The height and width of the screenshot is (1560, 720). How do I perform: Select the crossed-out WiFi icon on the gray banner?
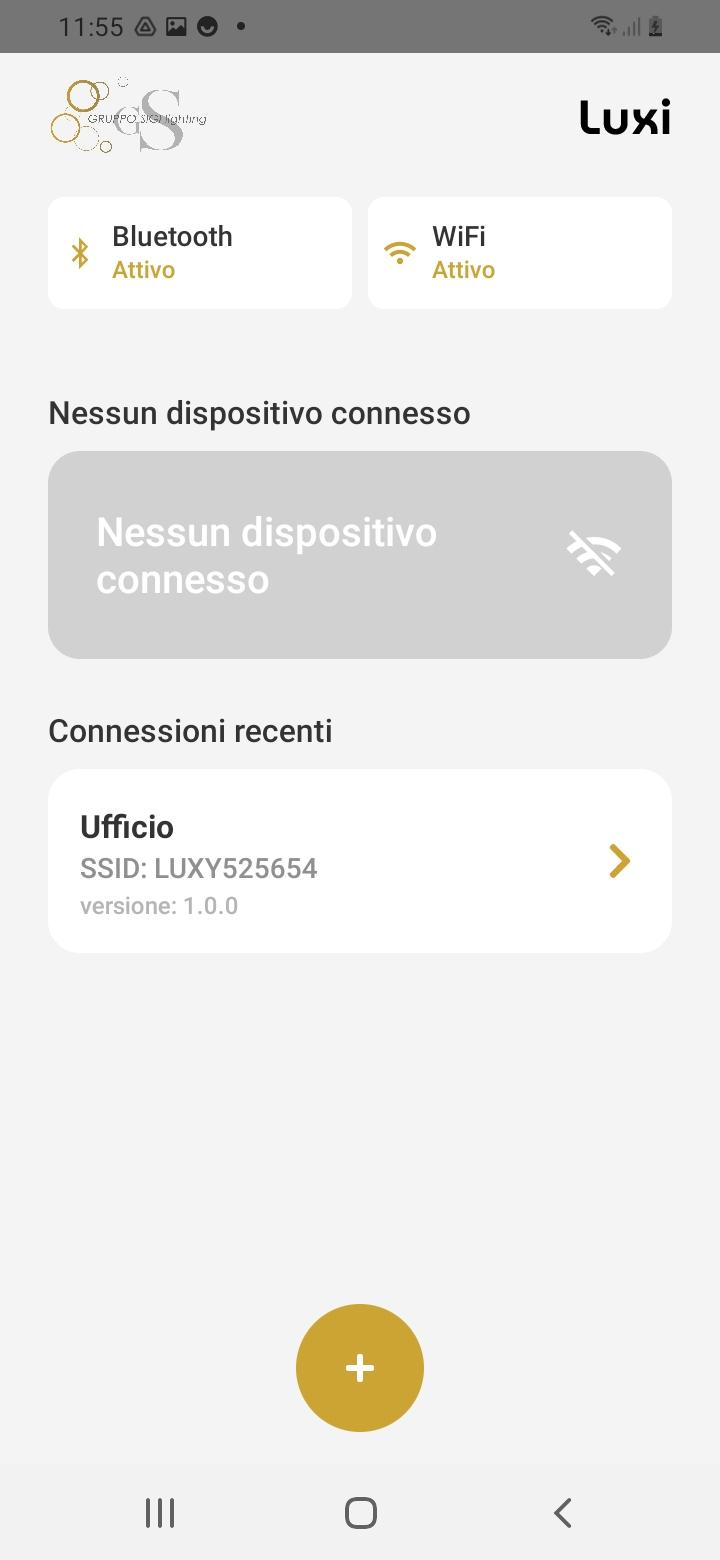594,553
